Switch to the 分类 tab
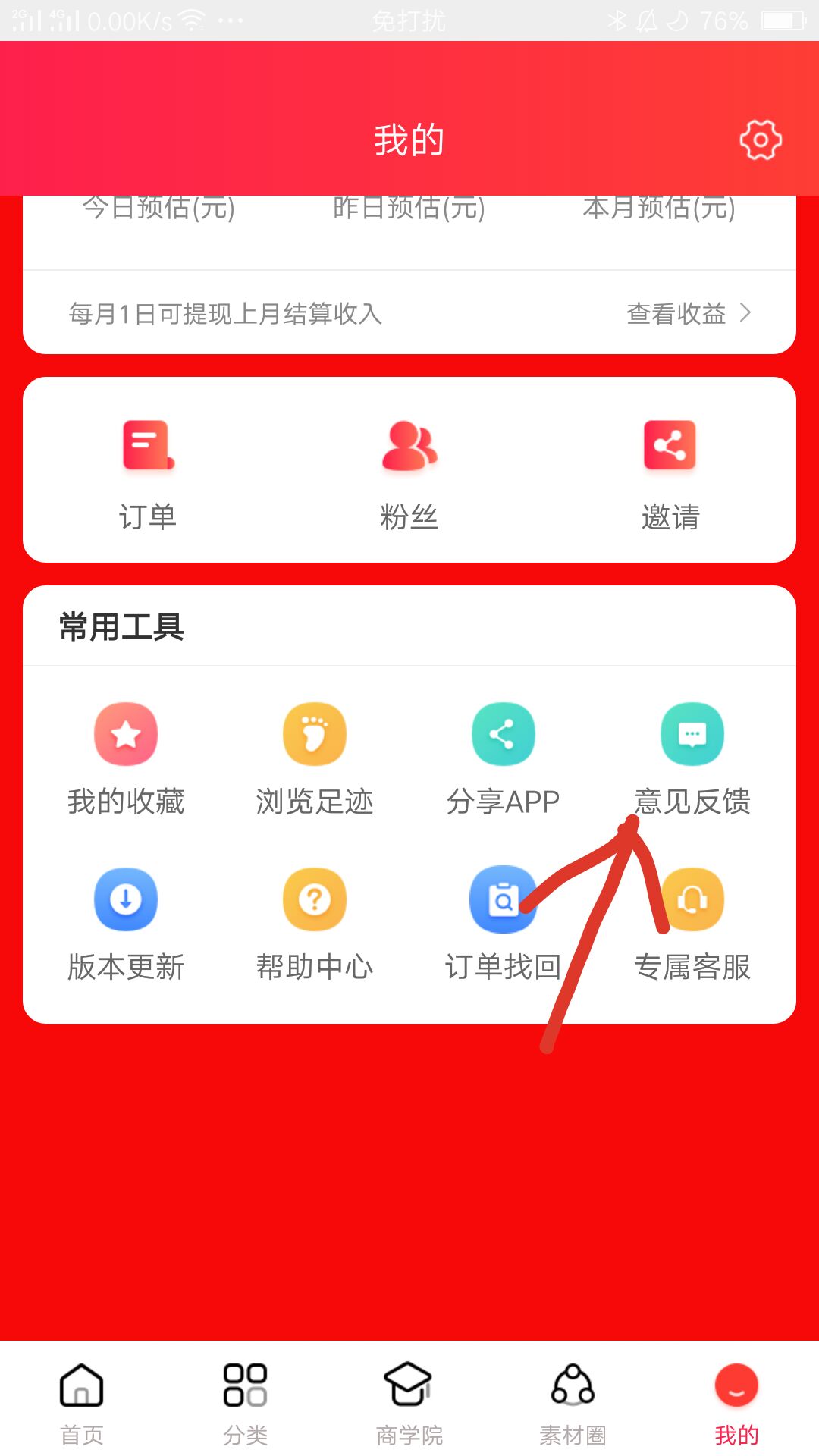Viewport: 819px width, 1456px height. pyautogui.click(x=246, y=1403)
